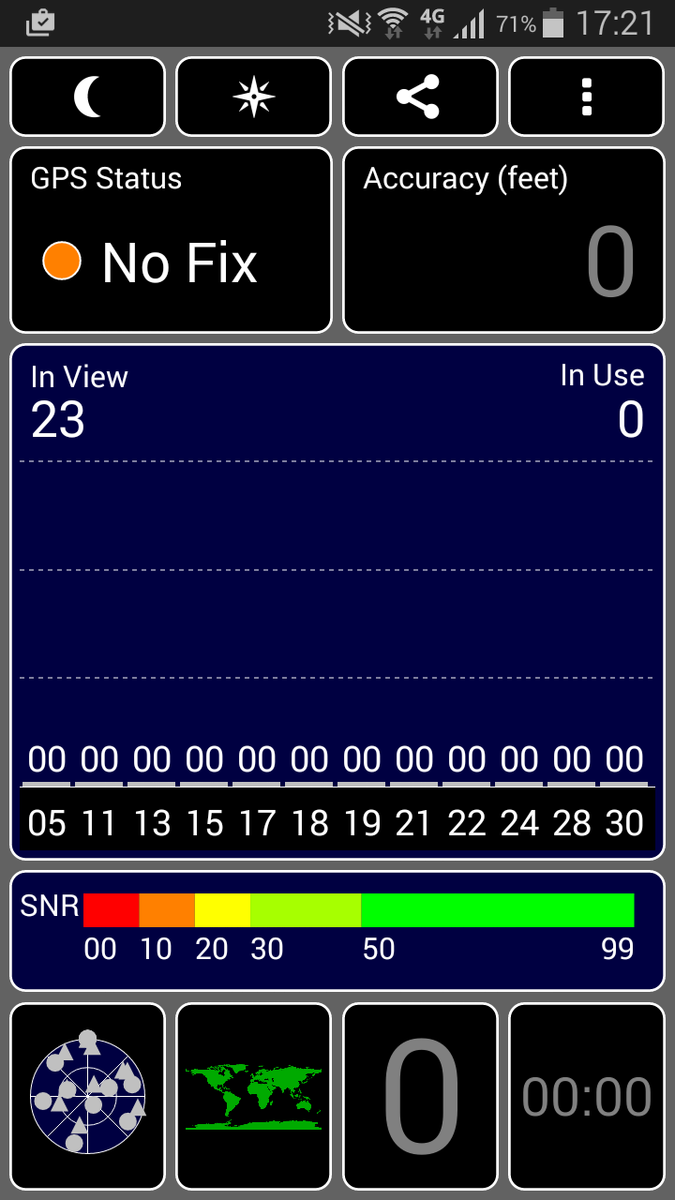Open the green world map tile
The height and width of the screenshot is (1200, 675).
(x=253, y=1097)
